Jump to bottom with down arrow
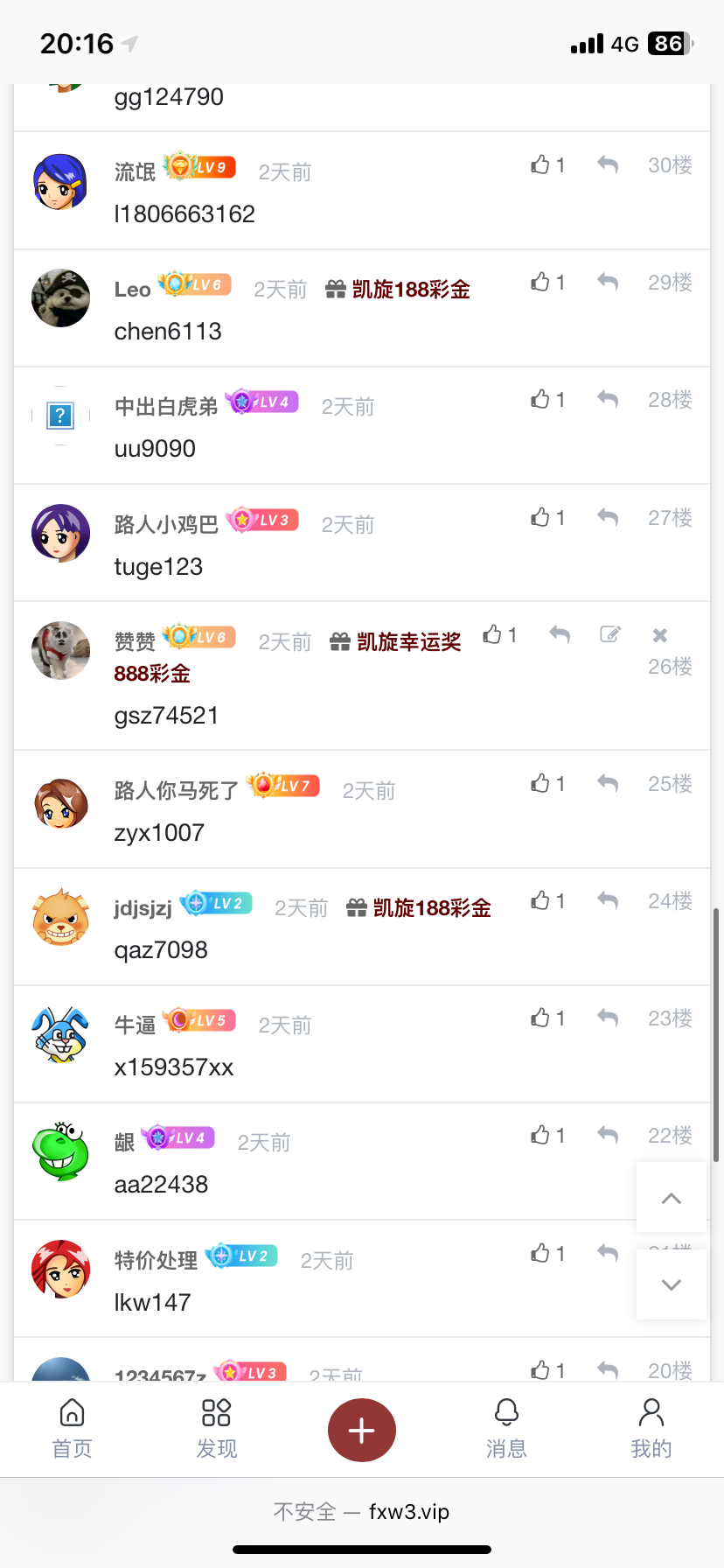724x1568 pixels. tap(671, 1284)
